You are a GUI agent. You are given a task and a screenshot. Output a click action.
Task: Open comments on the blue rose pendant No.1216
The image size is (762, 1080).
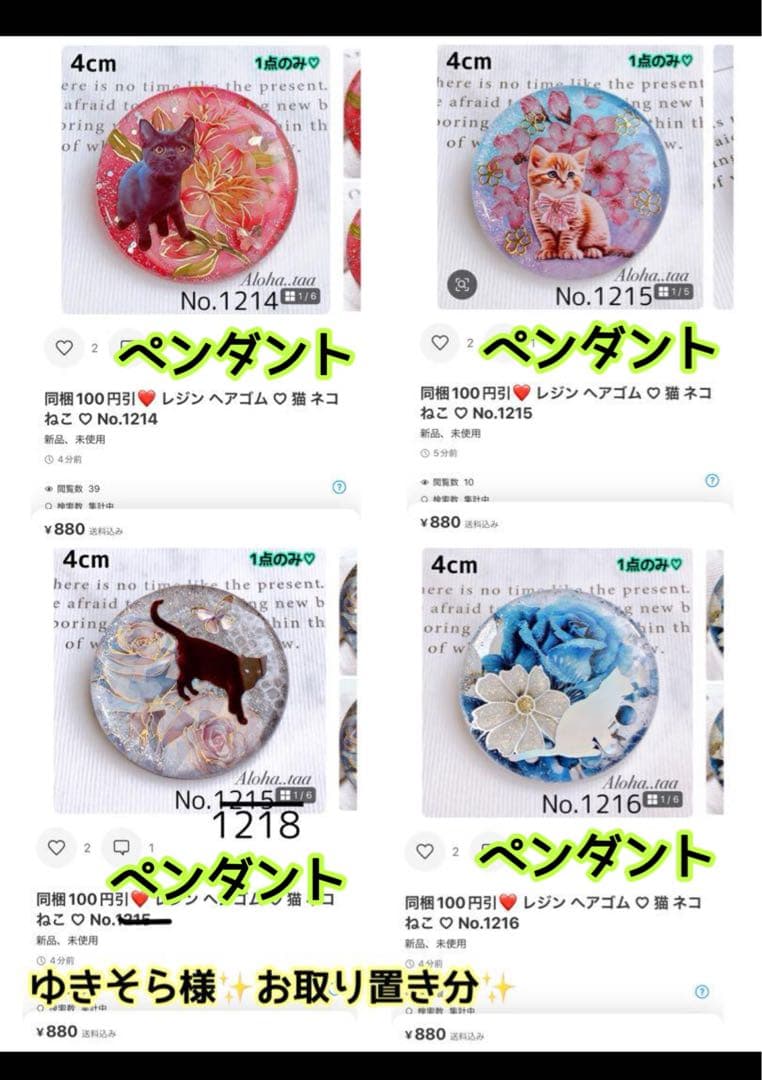(491, 848)
